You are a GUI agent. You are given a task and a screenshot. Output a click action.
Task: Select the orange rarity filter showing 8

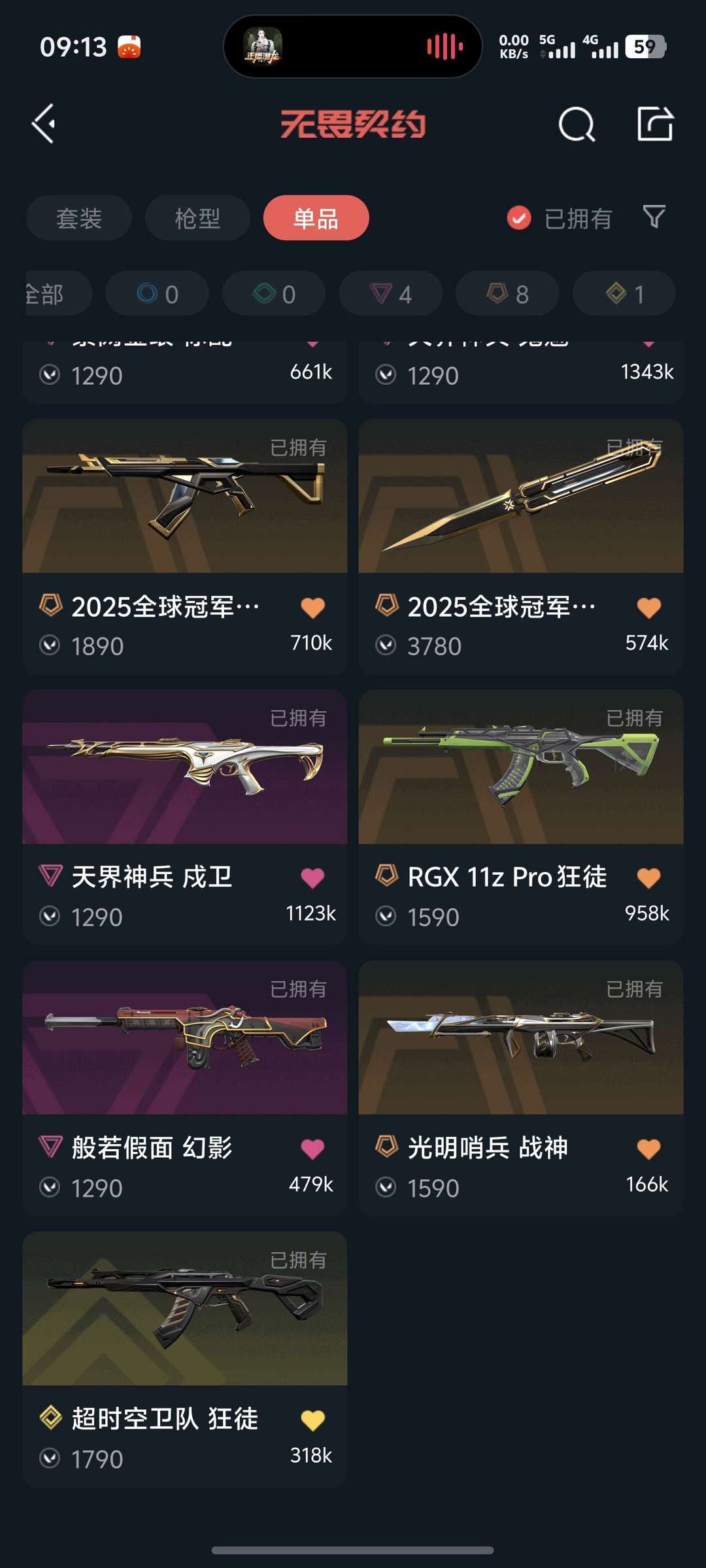point(507,293)
